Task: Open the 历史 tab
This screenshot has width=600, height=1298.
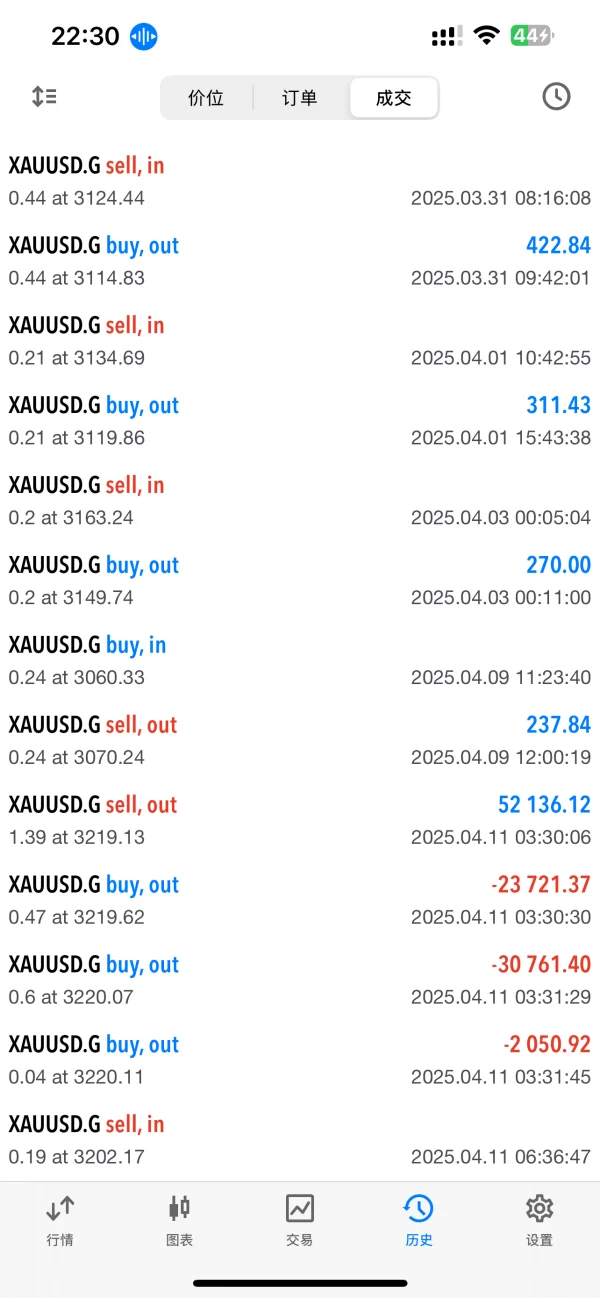Action: [x=419, y=1220]
